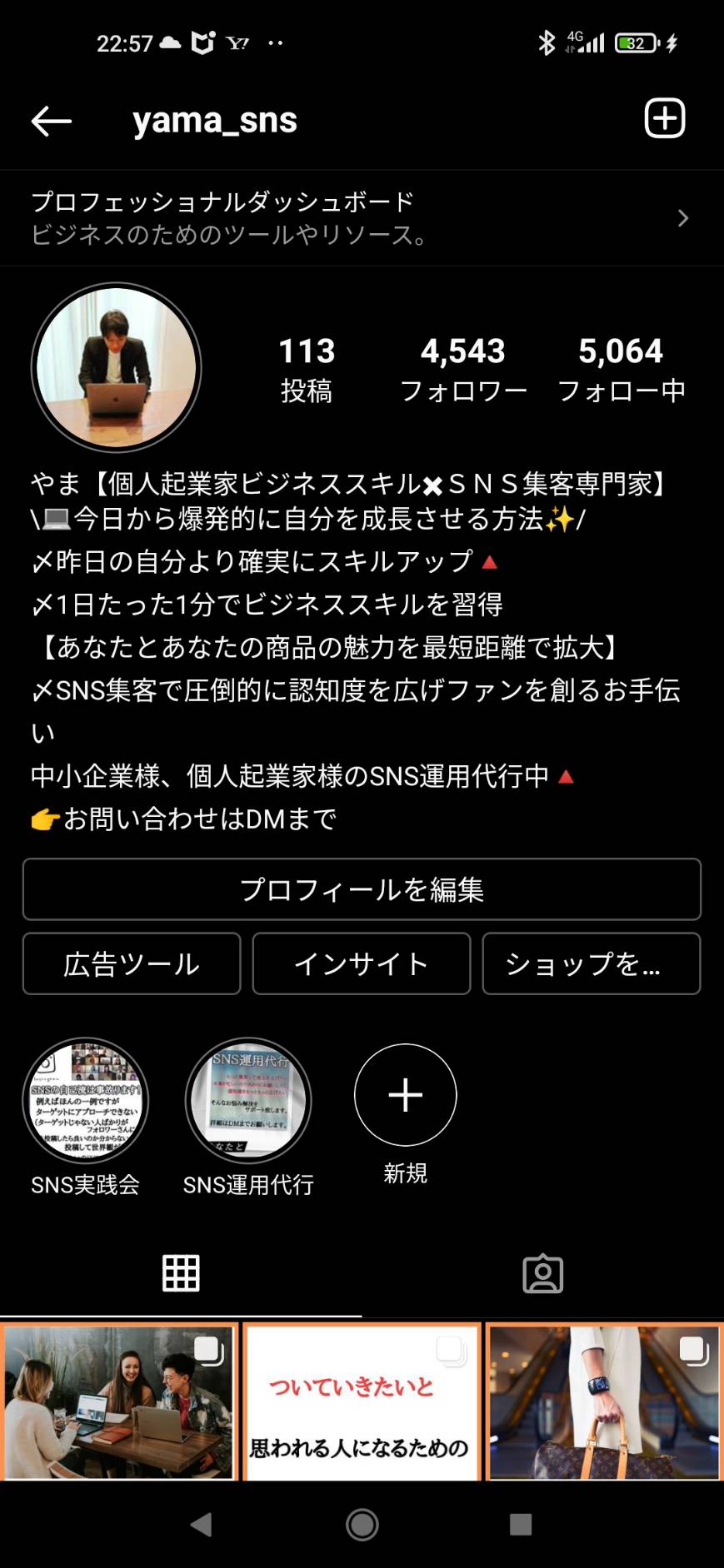The width and height of the screenshot is (724, 1568).
Task: Open the SNS実践会 highlight
Action: coord(85,1117)
